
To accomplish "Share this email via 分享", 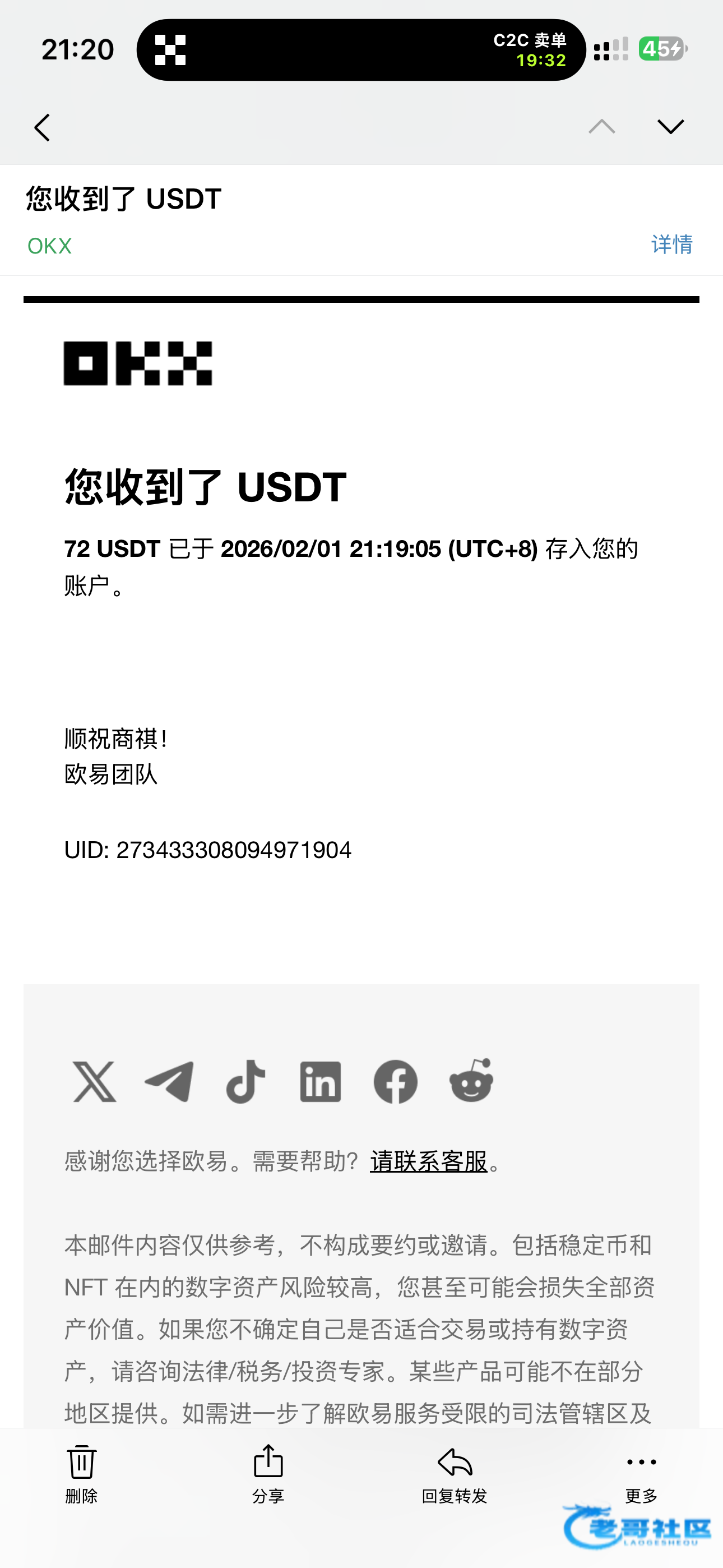I will click(x=268, y=1473).
